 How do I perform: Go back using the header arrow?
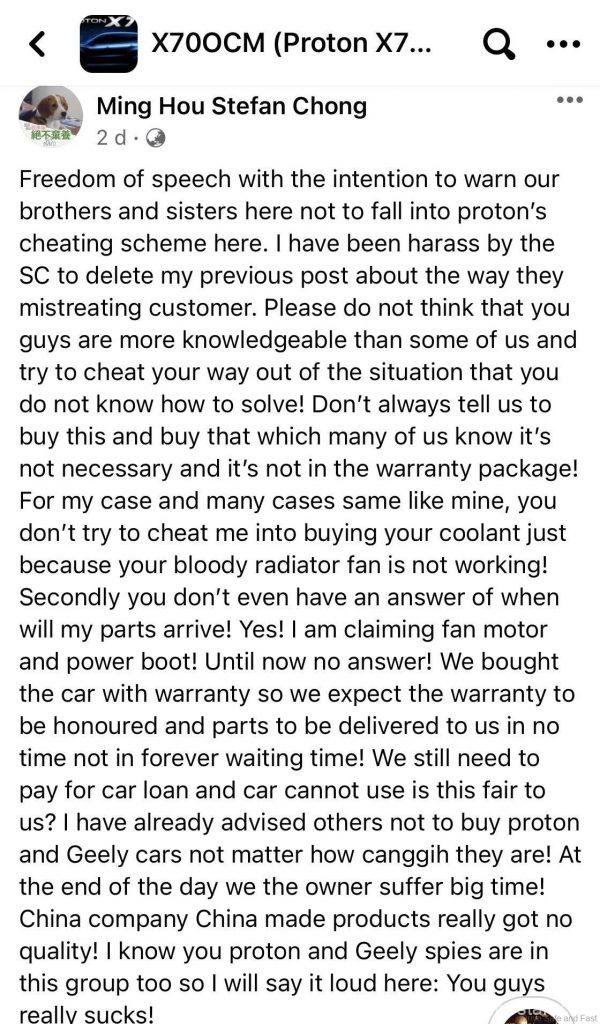38,44
